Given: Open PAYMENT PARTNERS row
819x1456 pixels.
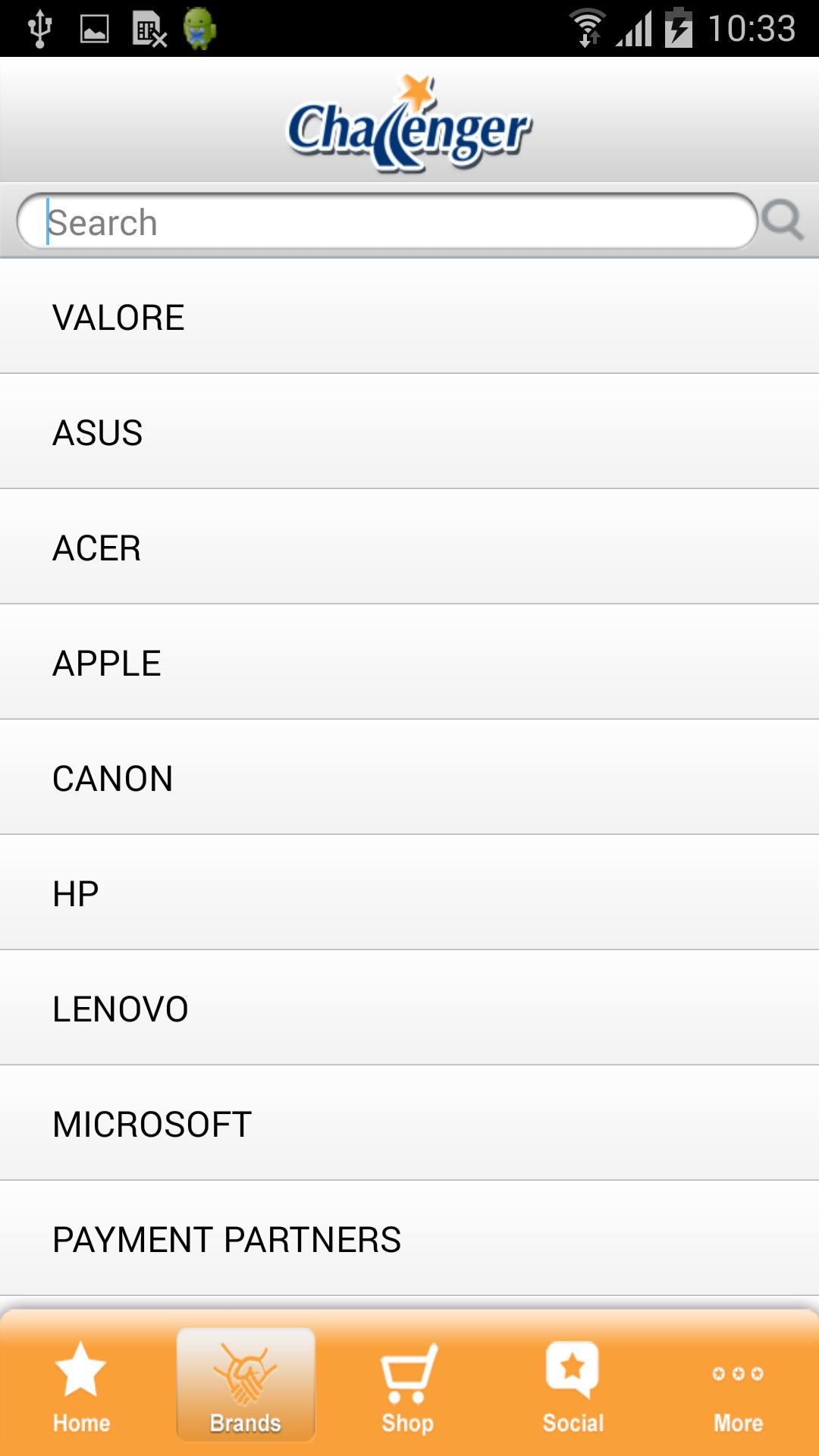Looking at the screenshot, I should point(409,1239).
